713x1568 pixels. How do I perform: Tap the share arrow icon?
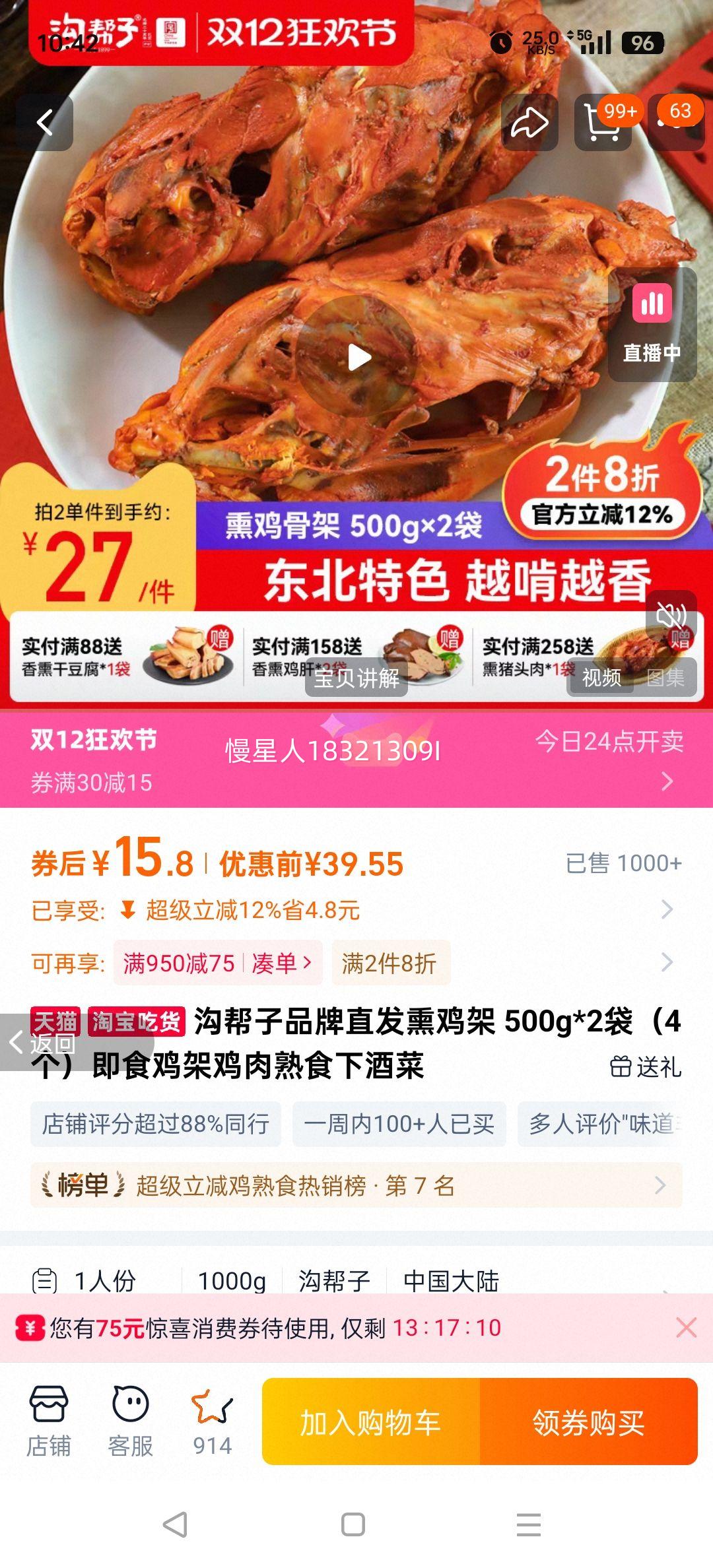[x=529, y=123]
